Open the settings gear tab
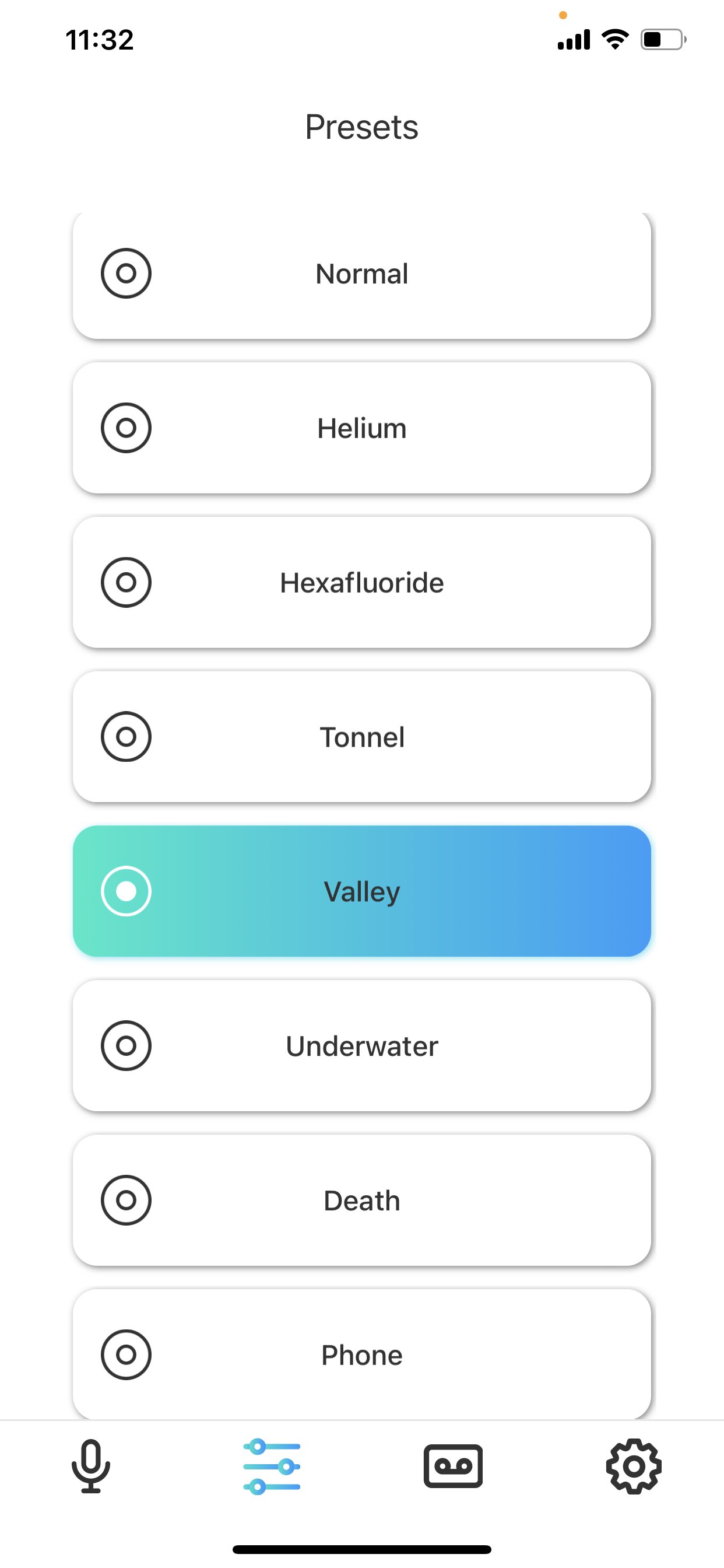The width and height of the screenshot is (724, 1568). [633, 1466]
